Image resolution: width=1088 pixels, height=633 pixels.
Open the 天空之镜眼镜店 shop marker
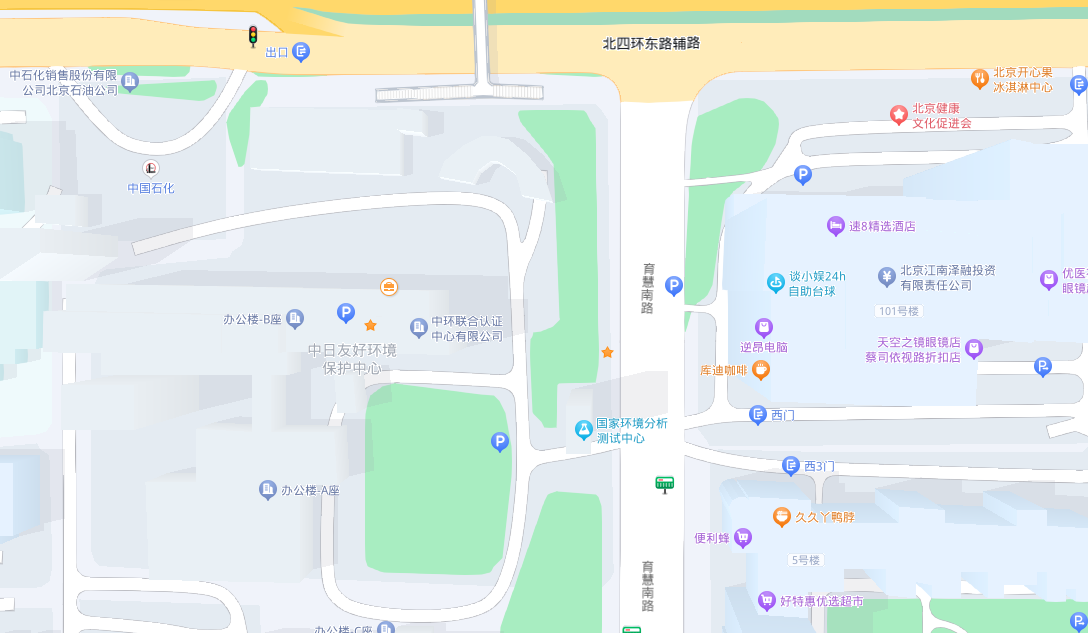pos(974,348)
